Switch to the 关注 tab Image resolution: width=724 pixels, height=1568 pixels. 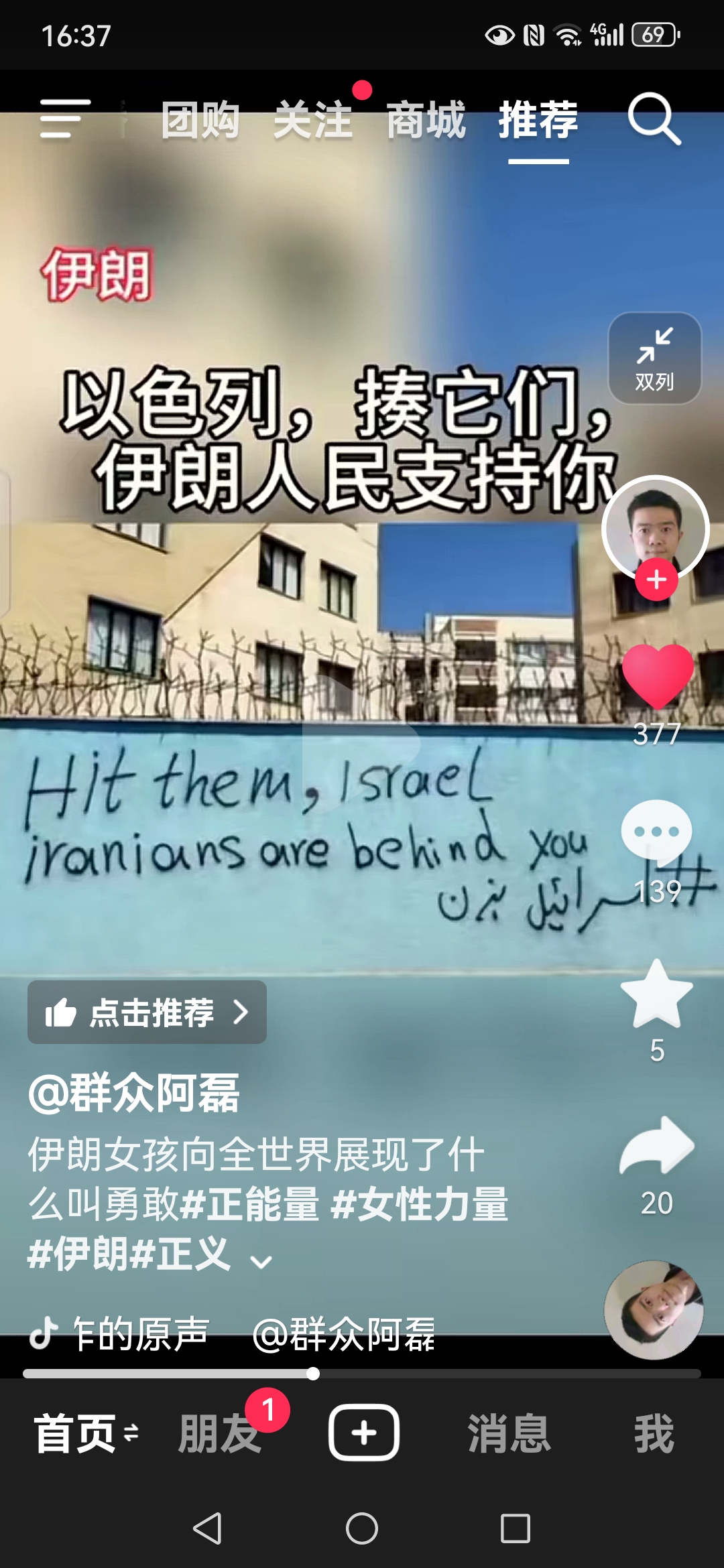pos(312,121)
